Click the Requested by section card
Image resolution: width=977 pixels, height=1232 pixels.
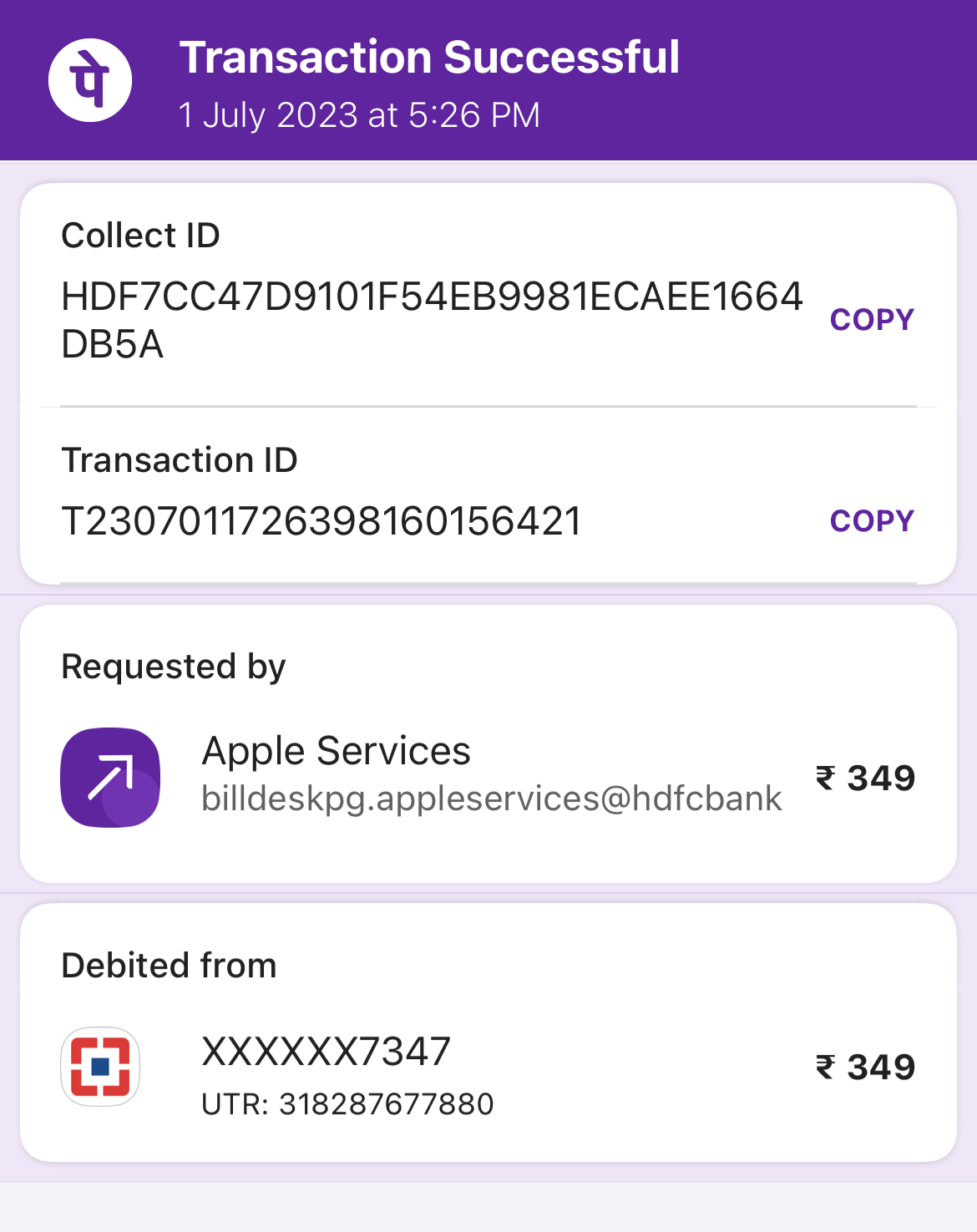488,743
